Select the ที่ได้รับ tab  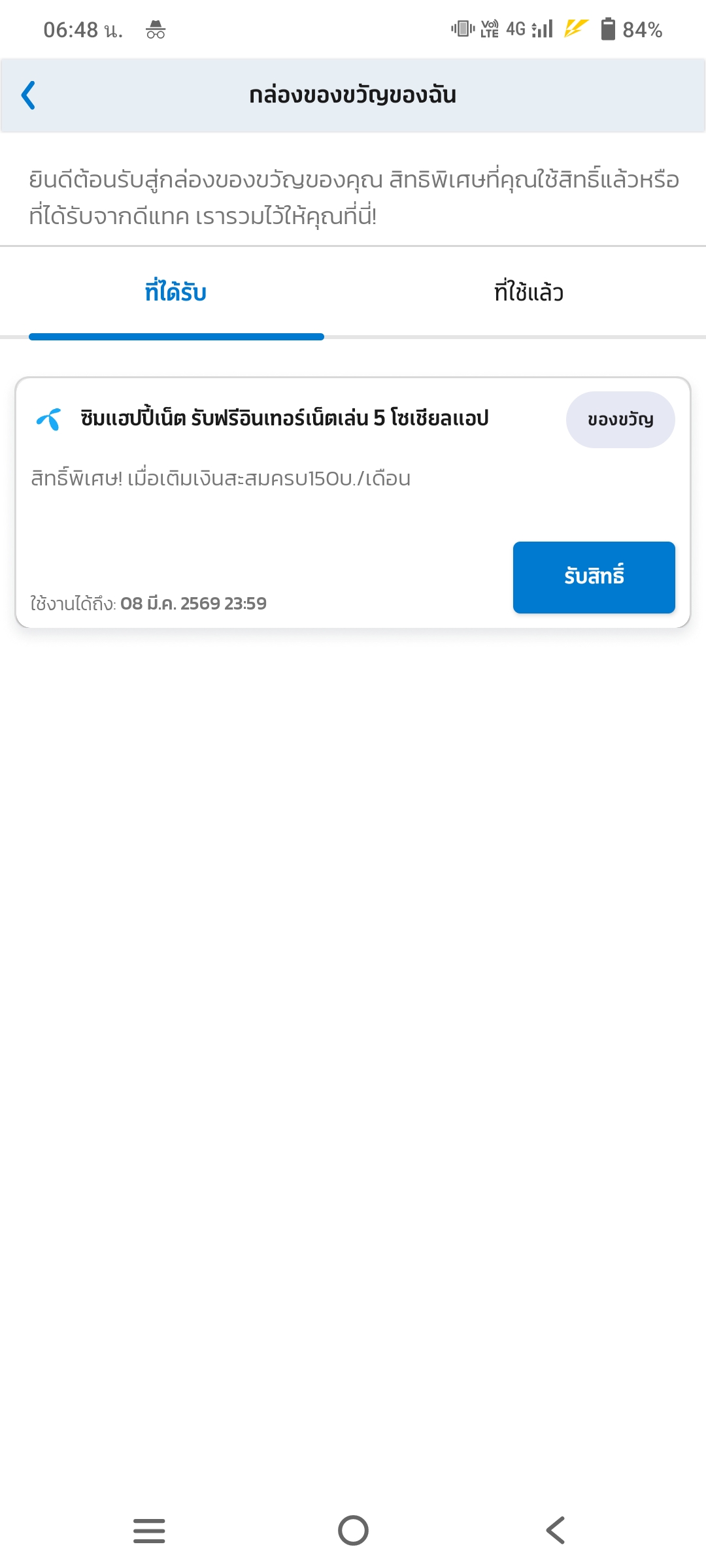tap(176, 292)
